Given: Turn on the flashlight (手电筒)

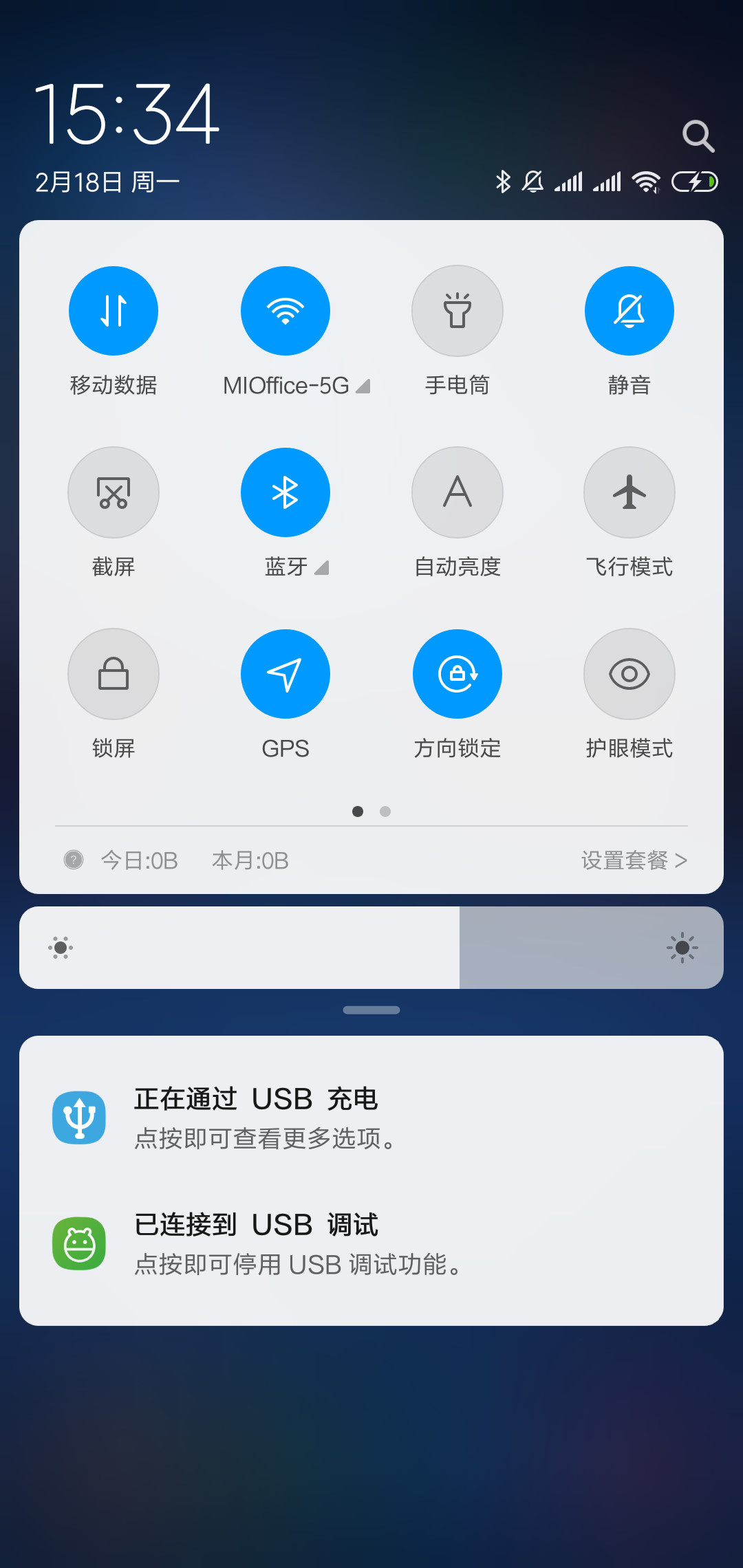Looking at the screenshot, I should click(x=457, y=311).
